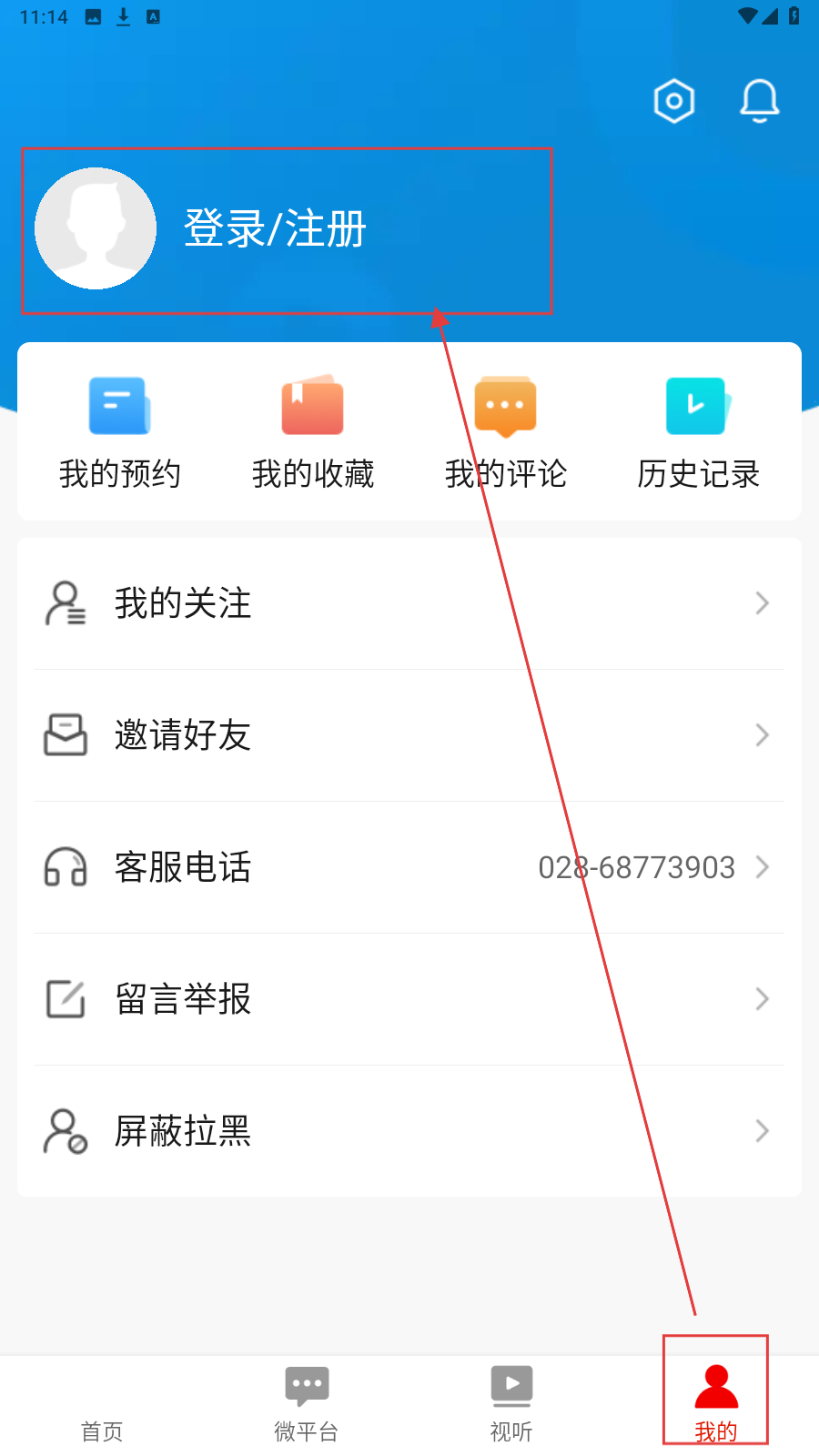Switch to the 首页 tab

click(x=102, y=1406)
